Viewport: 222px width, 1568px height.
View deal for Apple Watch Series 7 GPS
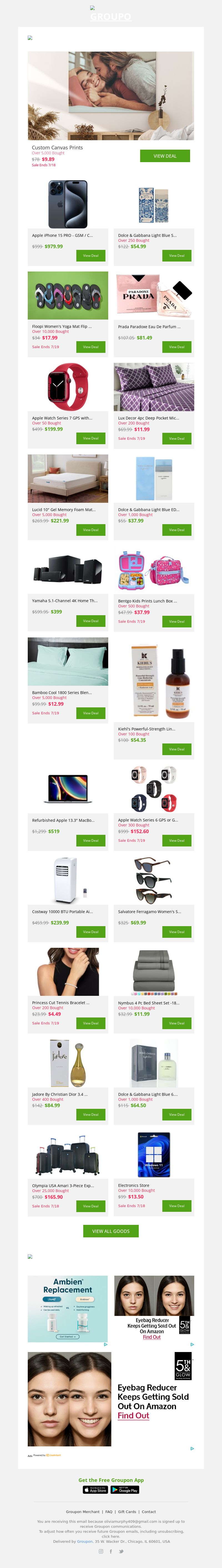click(x=91, y=438)
